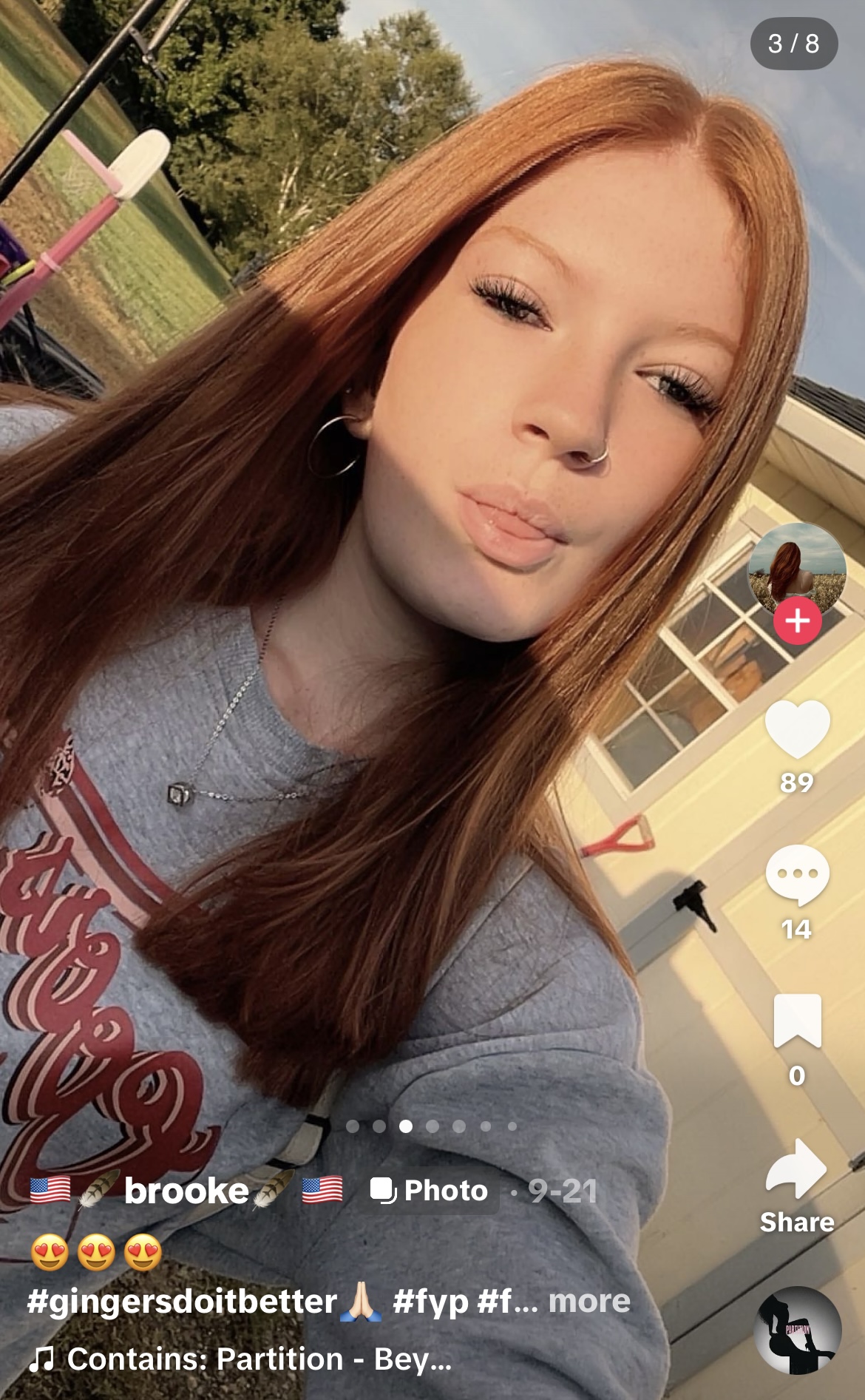Bookmark this post to favorites

[797, 1021]
